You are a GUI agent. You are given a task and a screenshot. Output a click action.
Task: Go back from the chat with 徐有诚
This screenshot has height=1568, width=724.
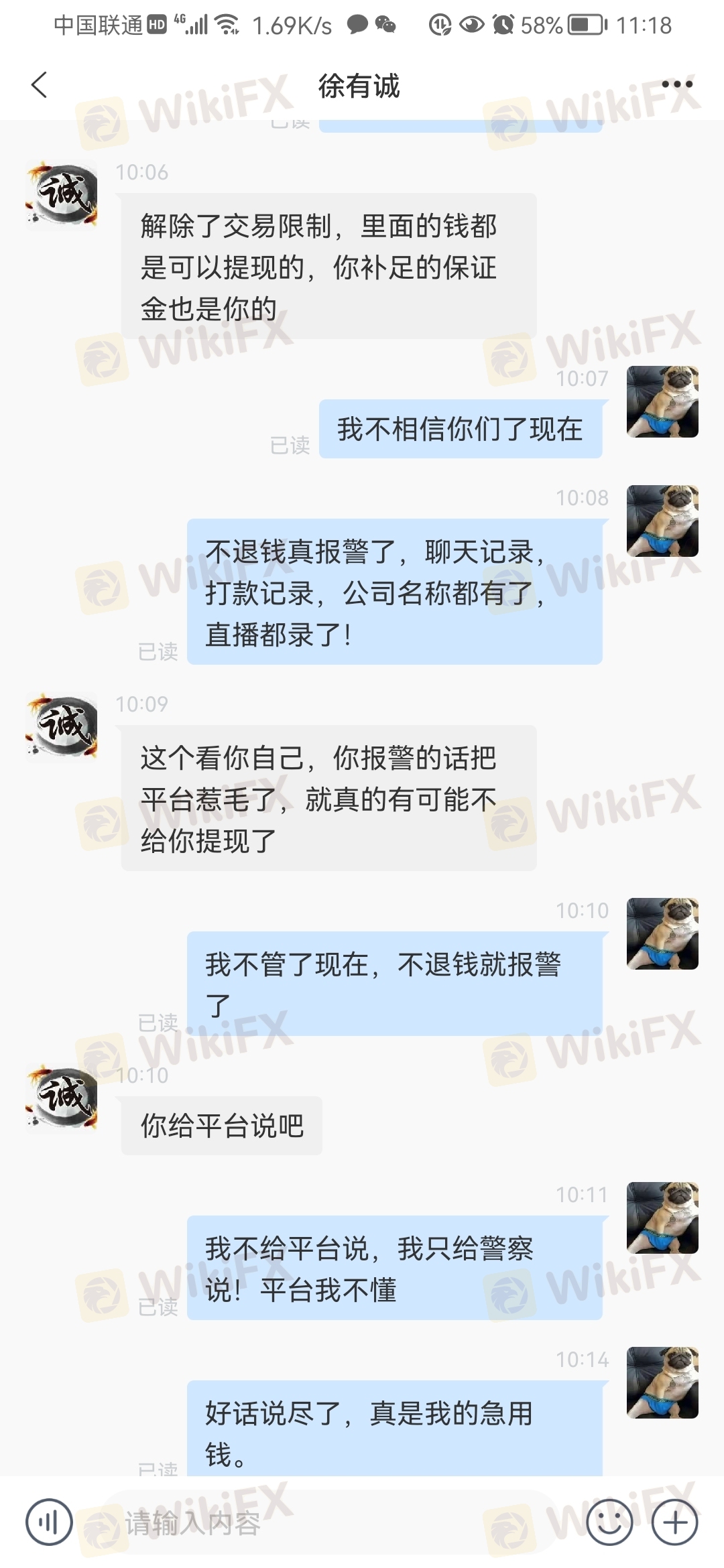click(40, 85)
